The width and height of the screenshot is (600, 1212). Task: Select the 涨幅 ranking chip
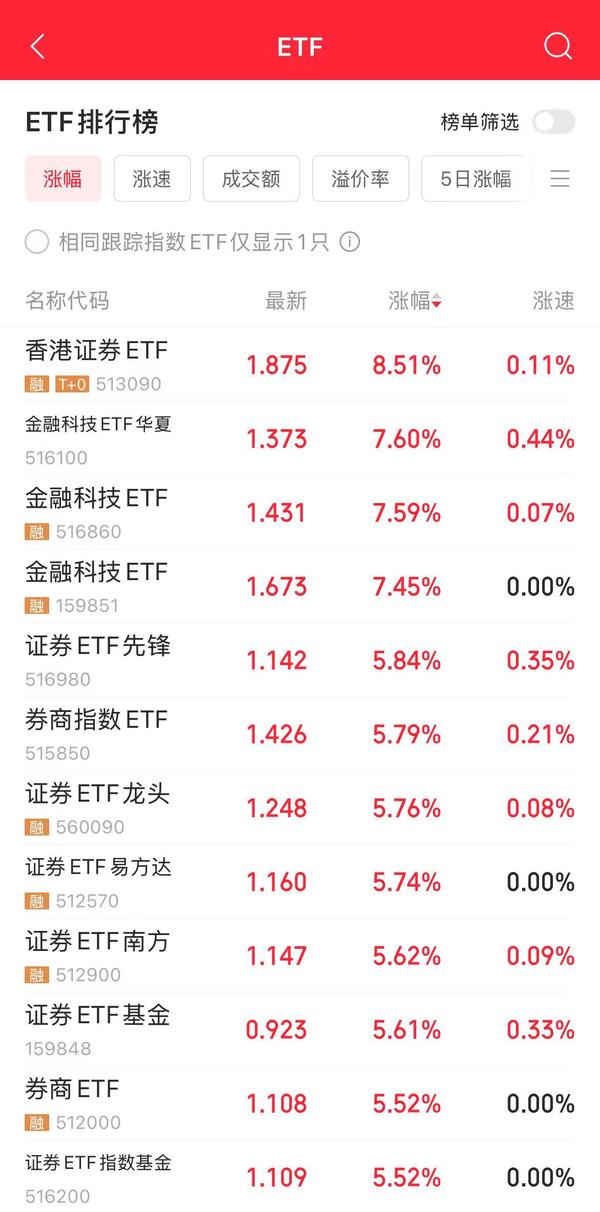[x=63, y=179]
